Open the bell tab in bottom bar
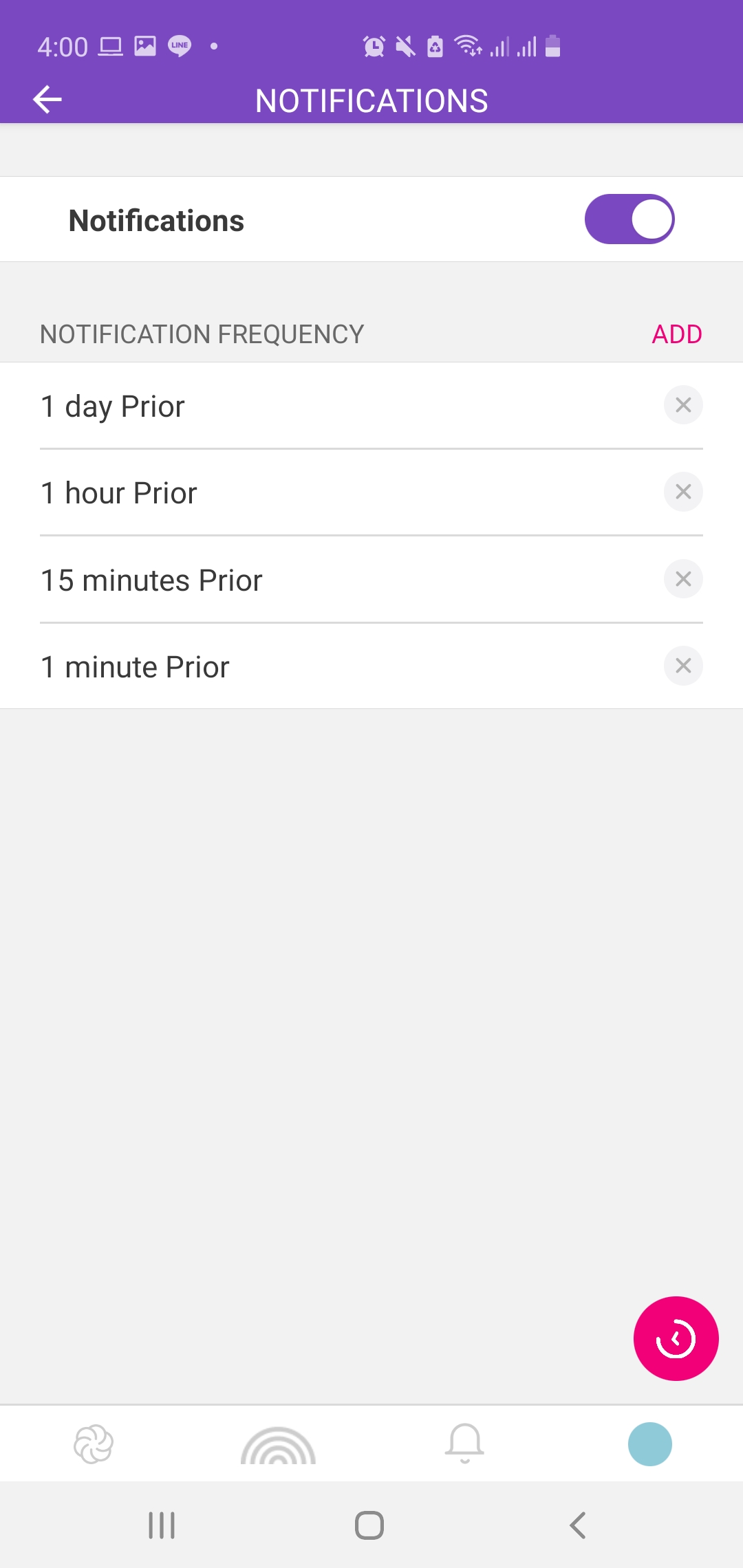This screenshot has width=743, height=1568. pos(464,1443)
